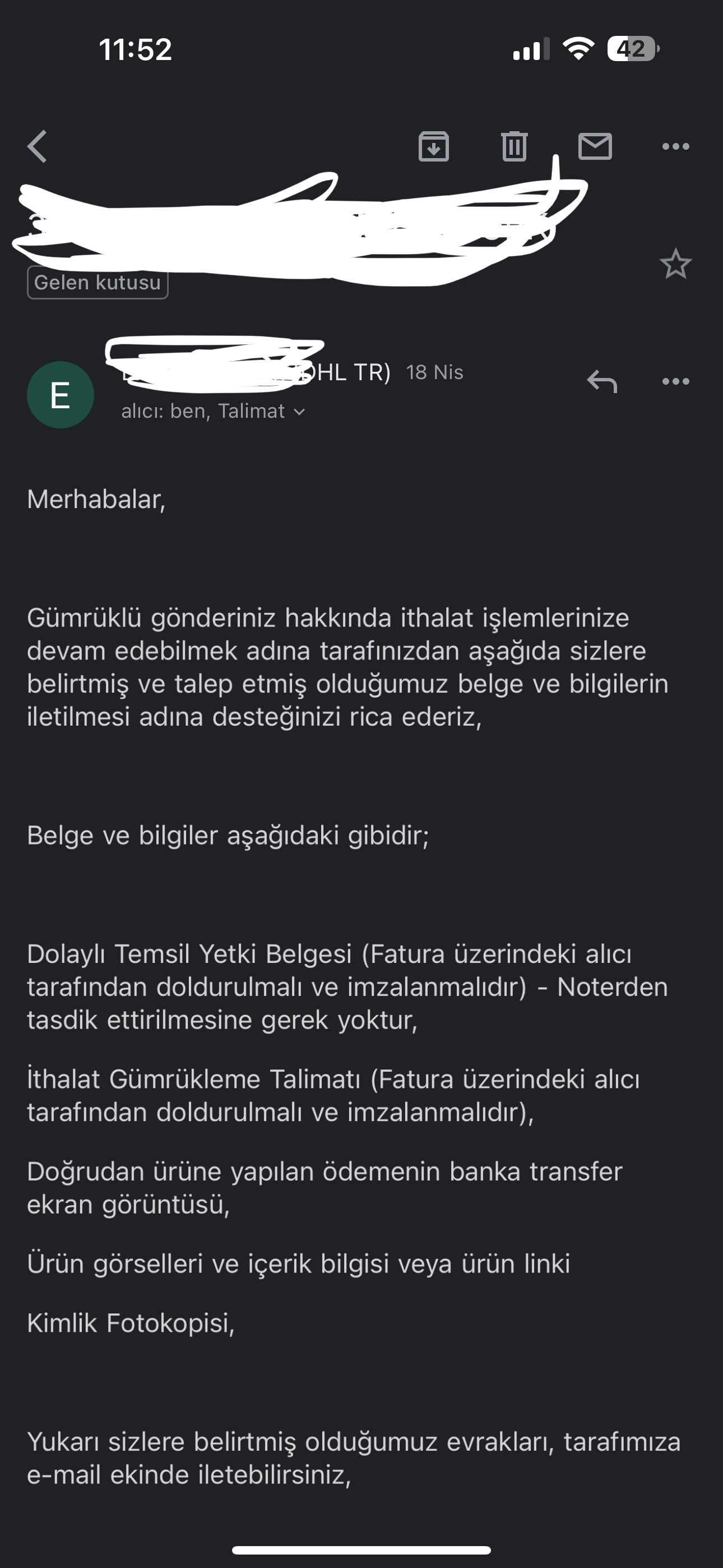Reply to the sender with arrow icon
723x1568 pixels.
coord(602,382)
